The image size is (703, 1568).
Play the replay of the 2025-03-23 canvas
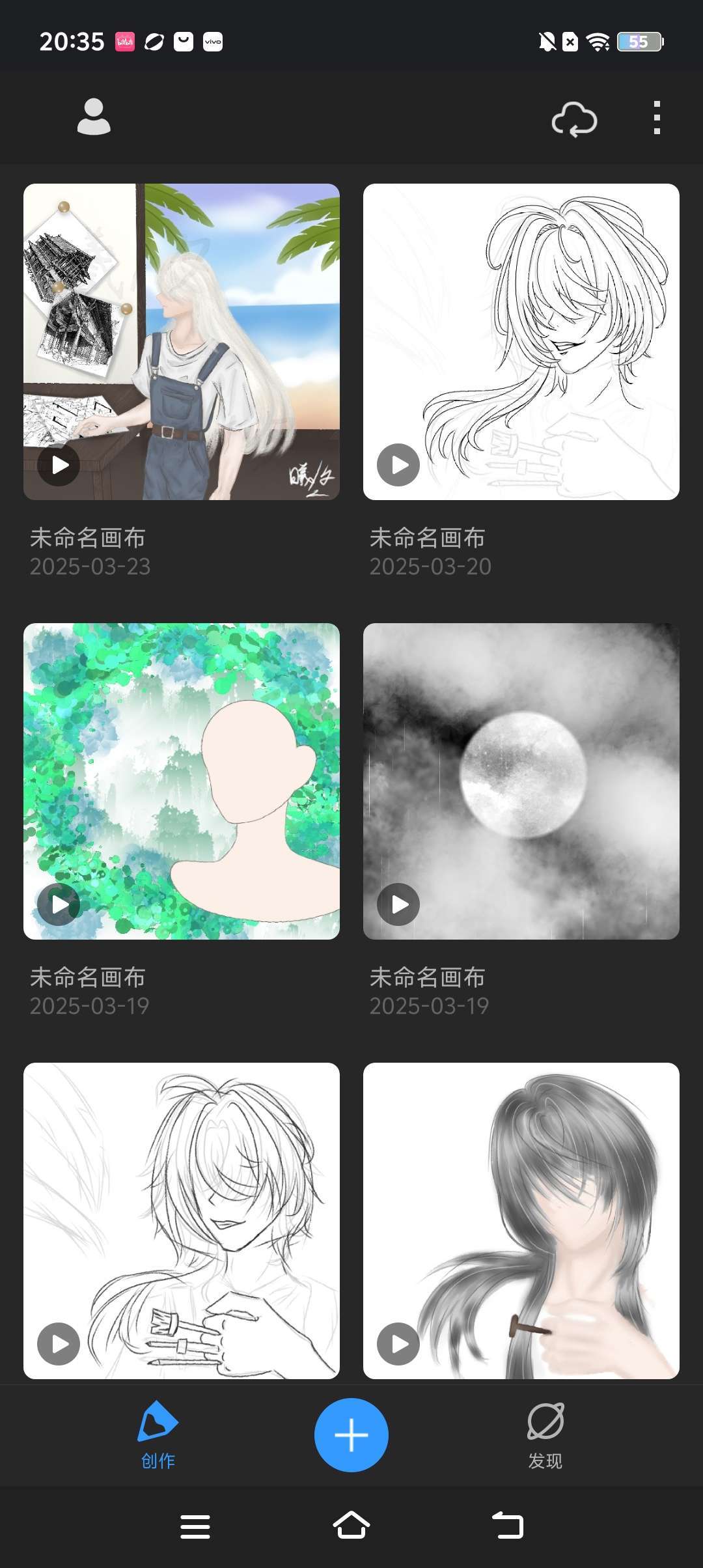click(x=59, y=465)
